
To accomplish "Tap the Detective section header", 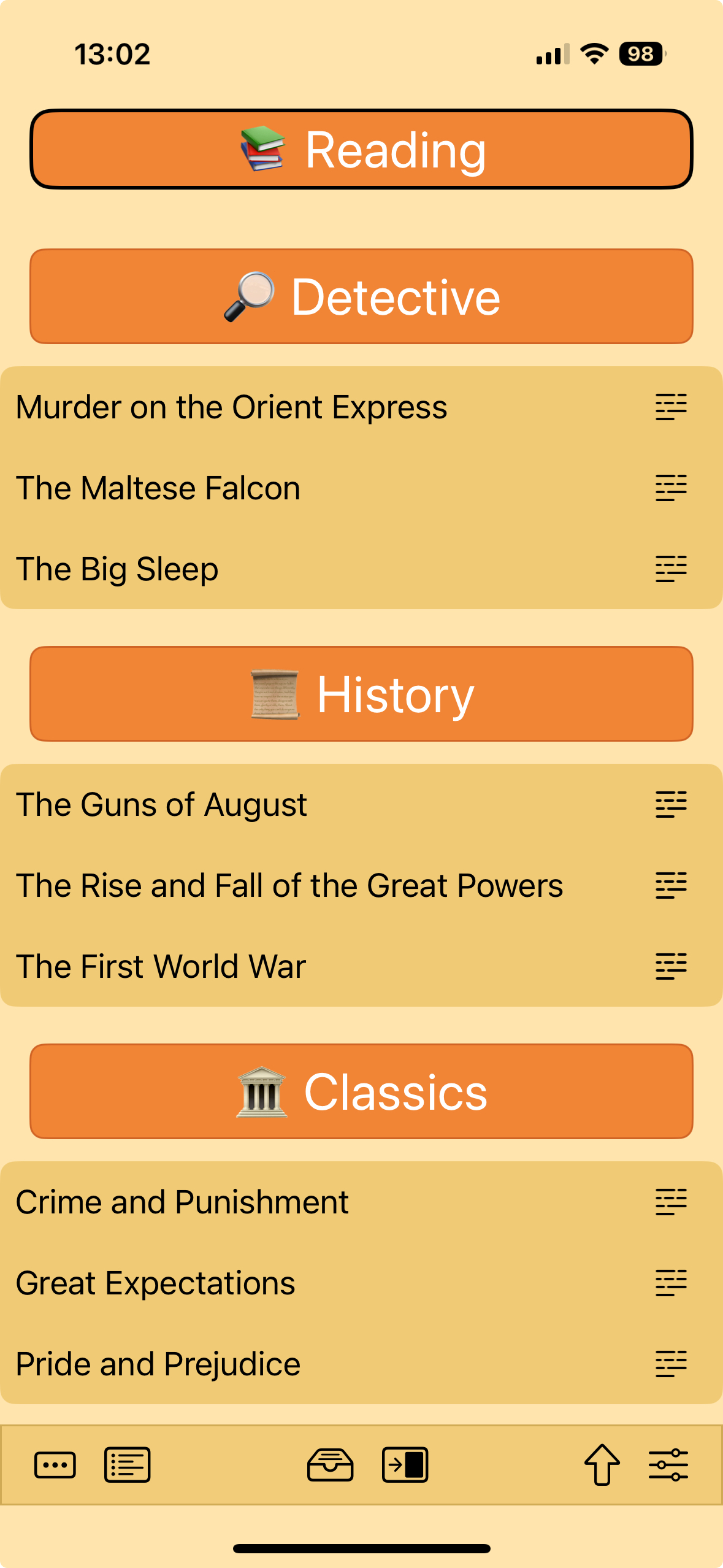I will (x=361, y=297).
